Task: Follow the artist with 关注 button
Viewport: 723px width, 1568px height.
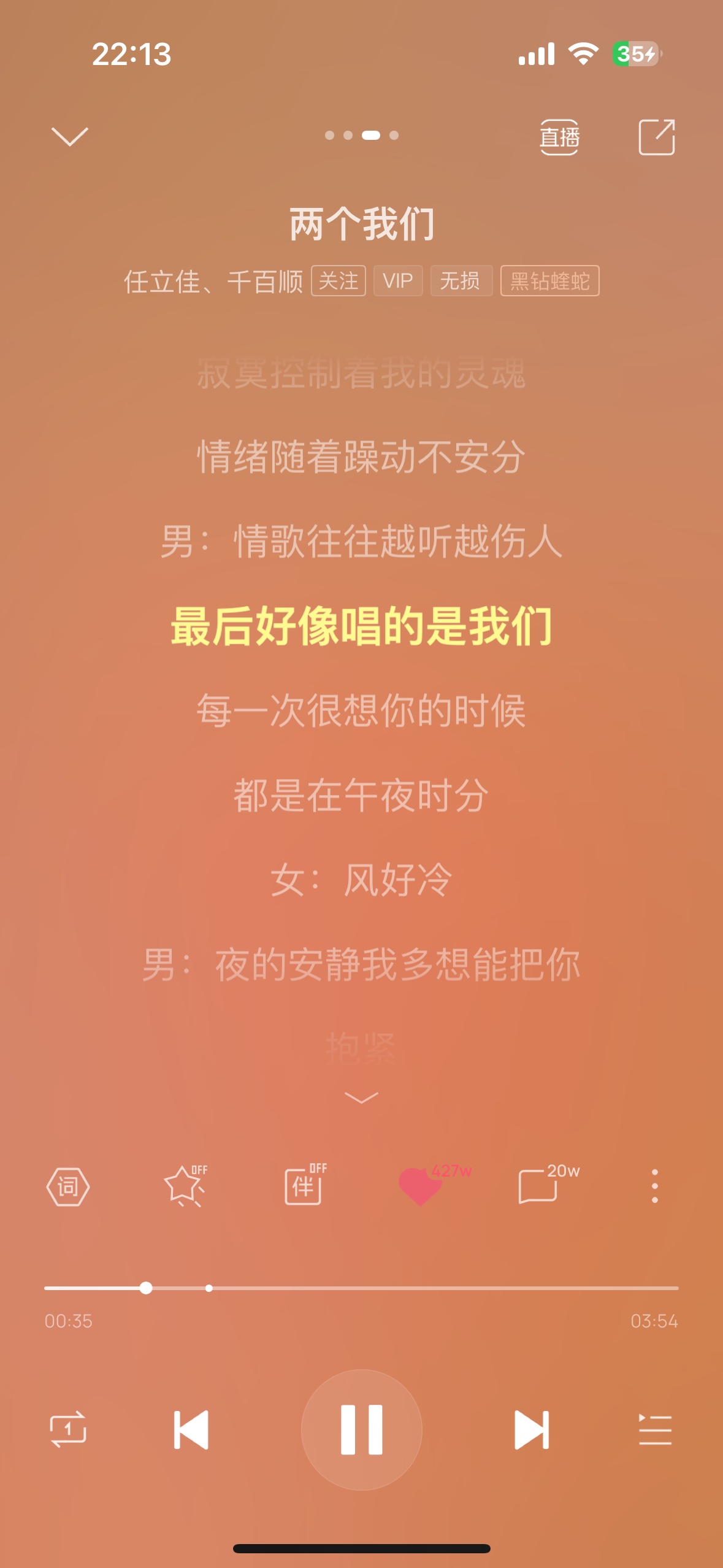Action: [339, 281]
